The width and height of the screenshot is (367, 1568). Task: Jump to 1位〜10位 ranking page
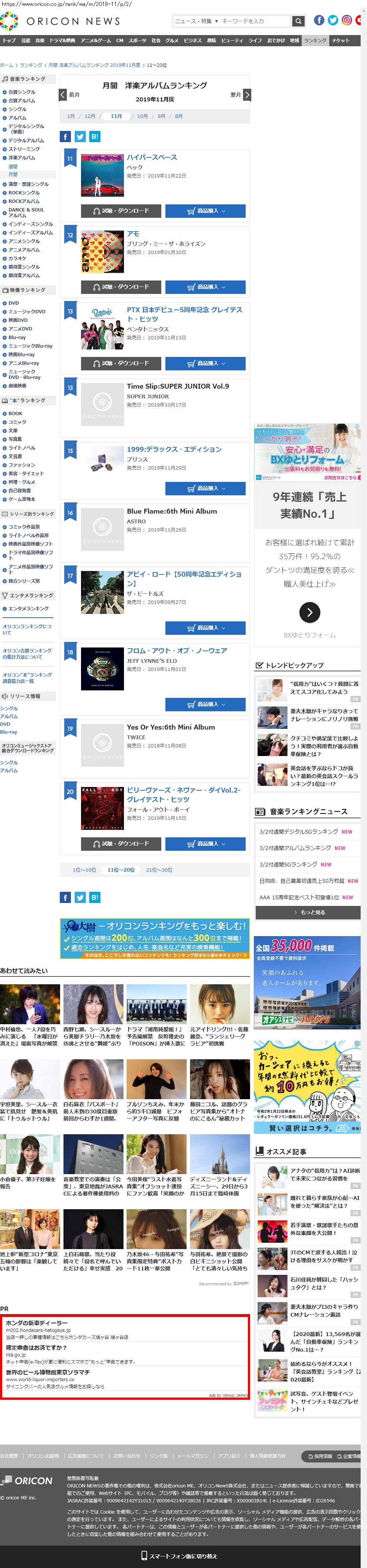coord(84,871)
